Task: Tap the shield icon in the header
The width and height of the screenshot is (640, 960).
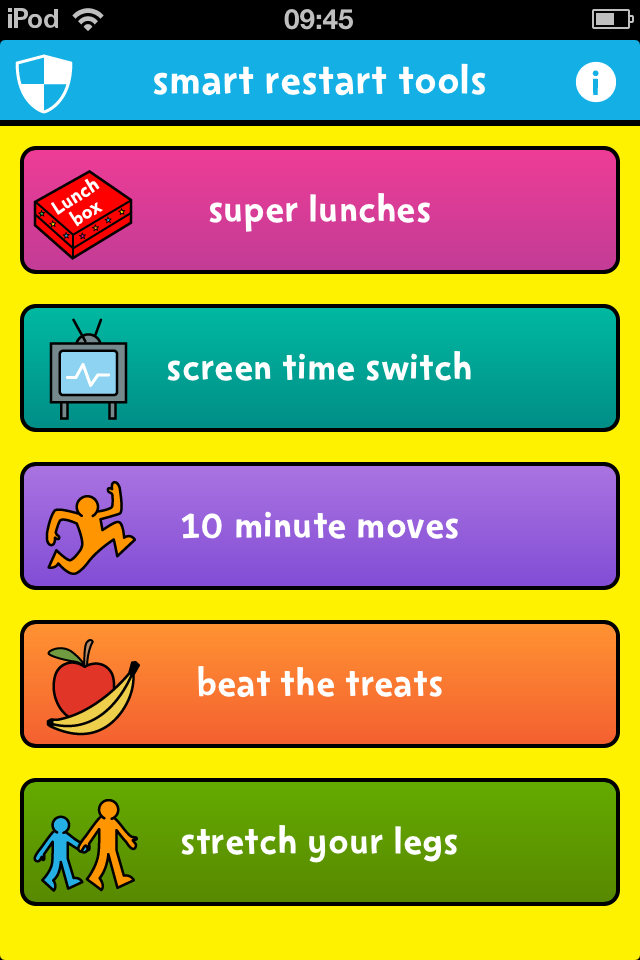Action: pos(44,82)
